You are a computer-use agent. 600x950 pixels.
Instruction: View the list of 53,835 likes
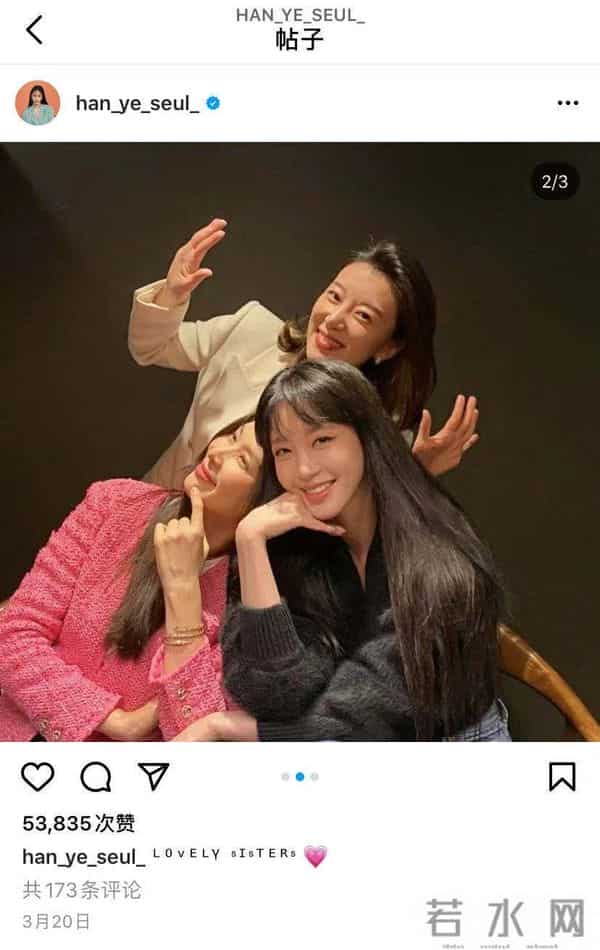tap(78, 823)
